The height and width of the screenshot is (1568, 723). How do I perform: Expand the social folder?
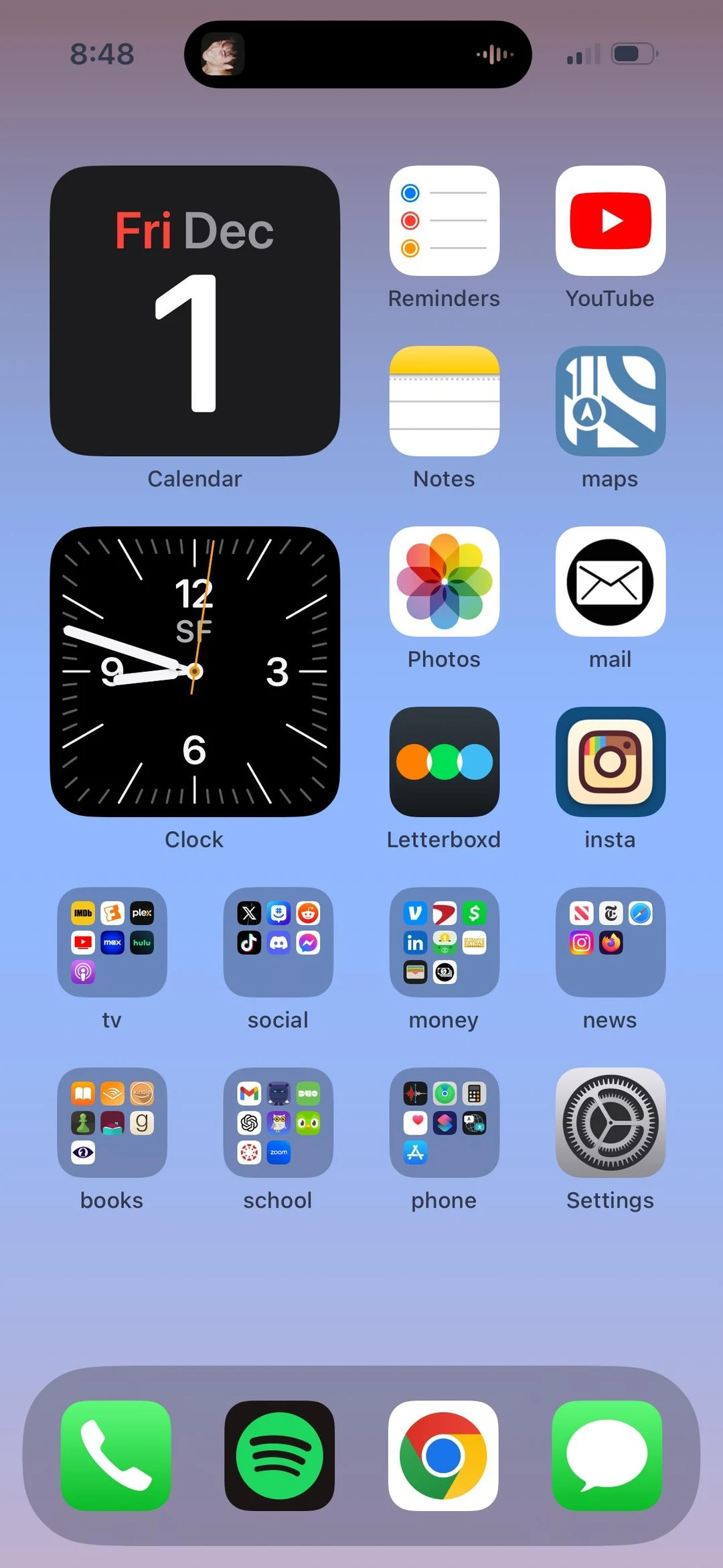click(278, 943)
